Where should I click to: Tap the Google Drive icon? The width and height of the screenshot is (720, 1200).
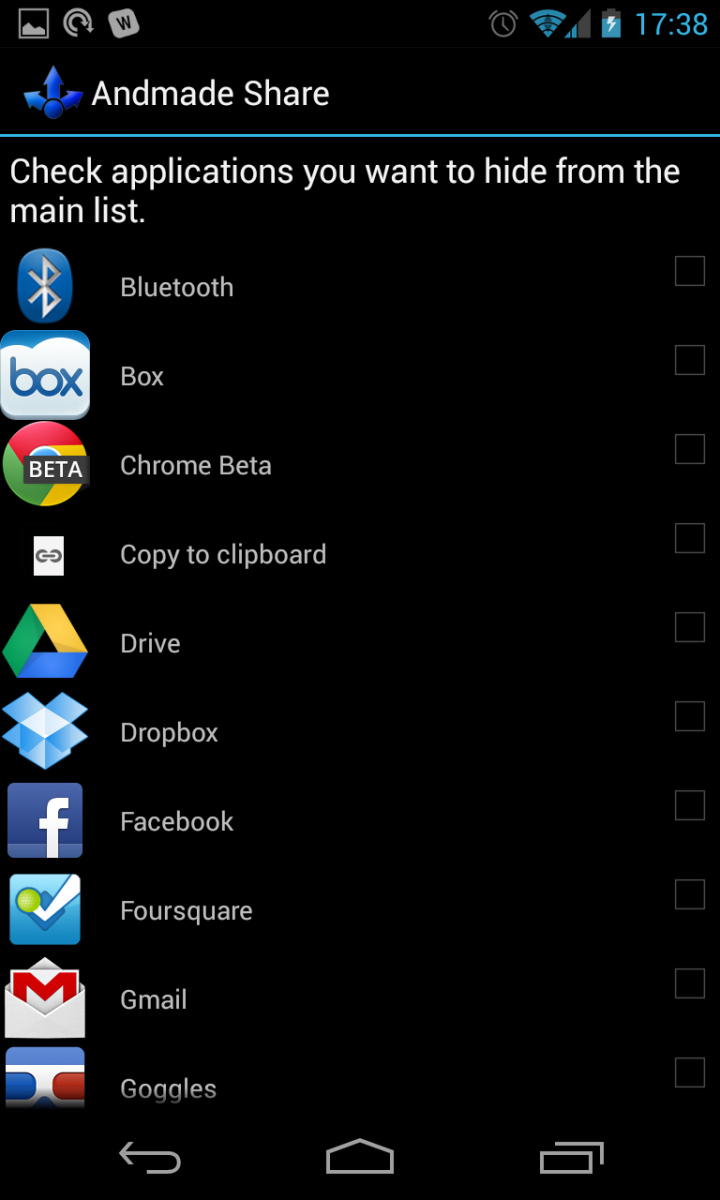(45, 642)
